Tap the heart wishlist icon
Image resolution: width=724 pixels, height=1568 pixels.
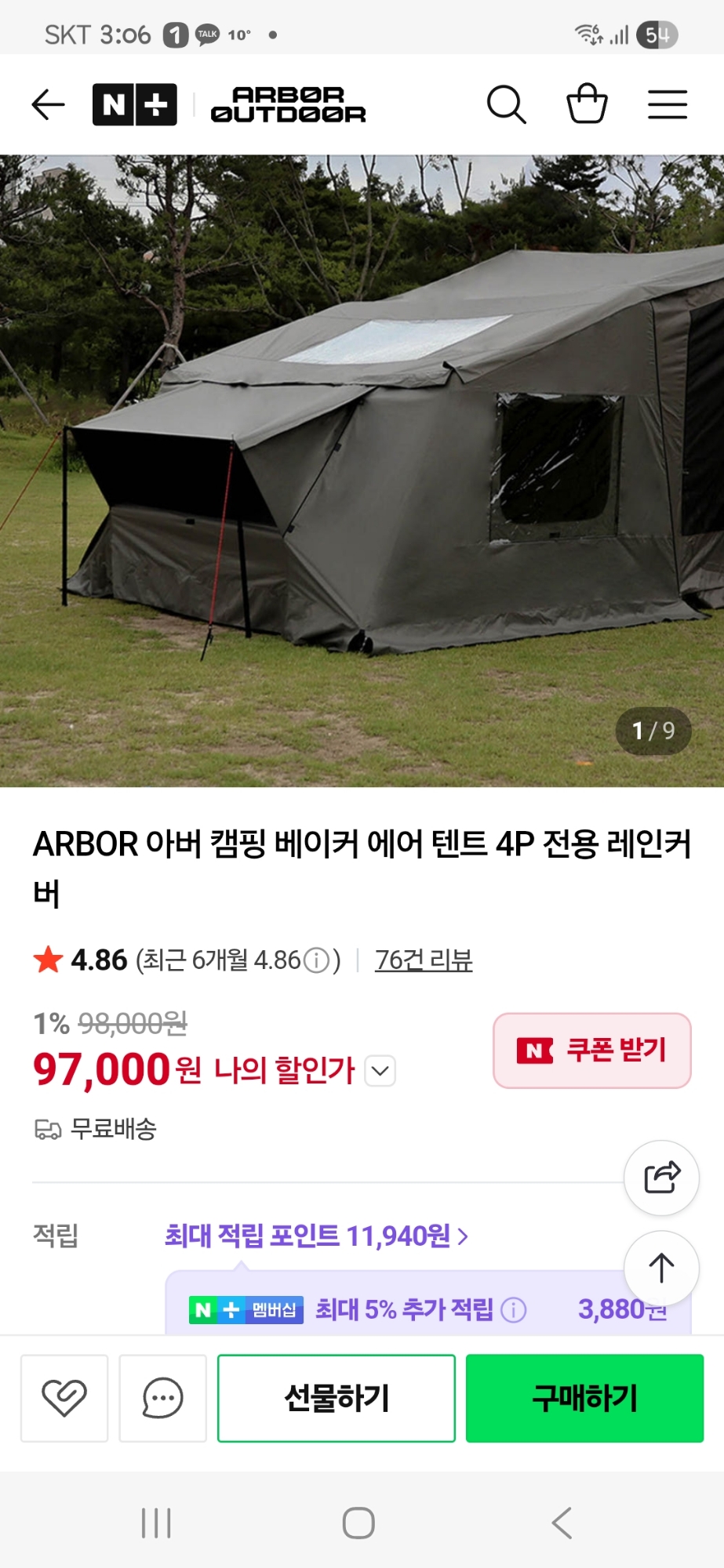tap(64, 1397)
